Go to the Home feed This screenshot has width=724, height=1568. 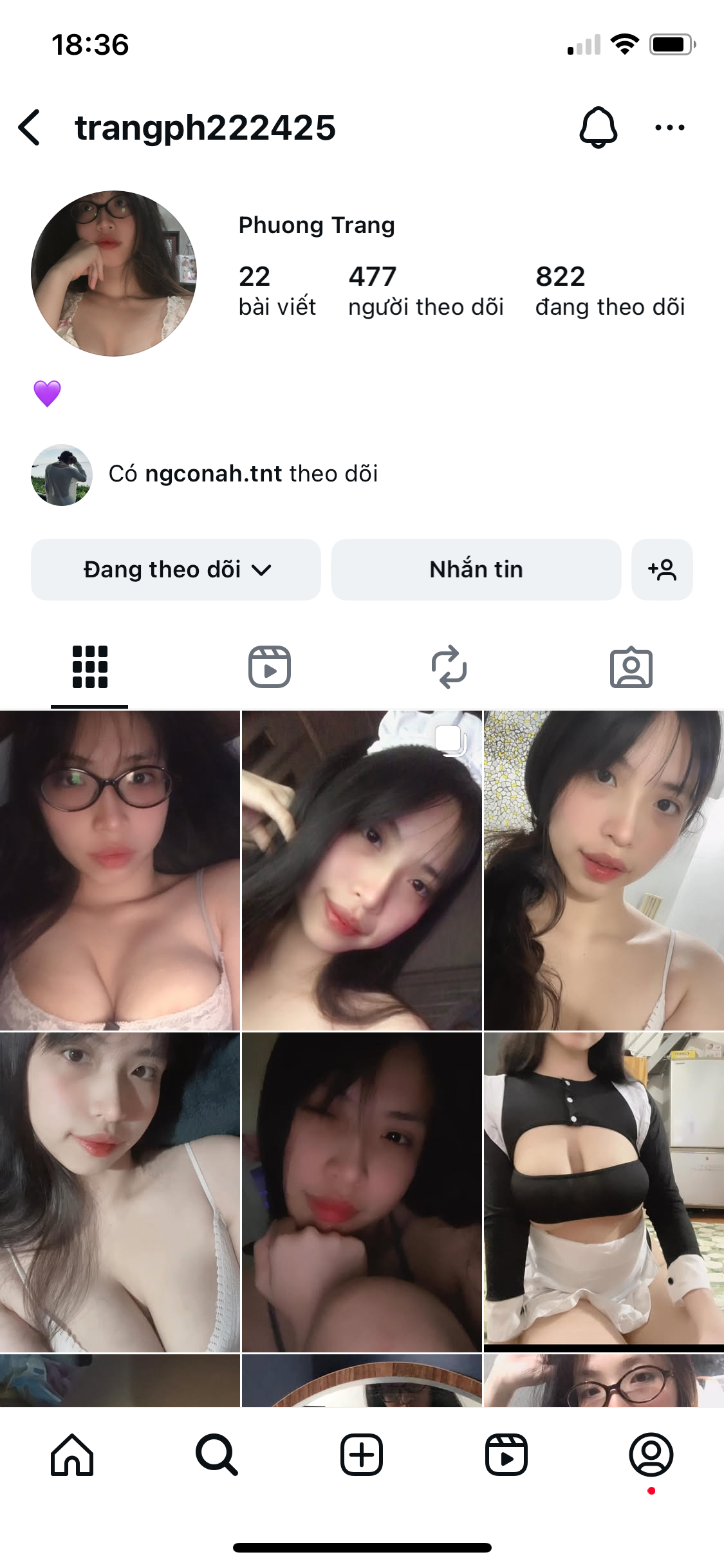tap(72, 1455)
